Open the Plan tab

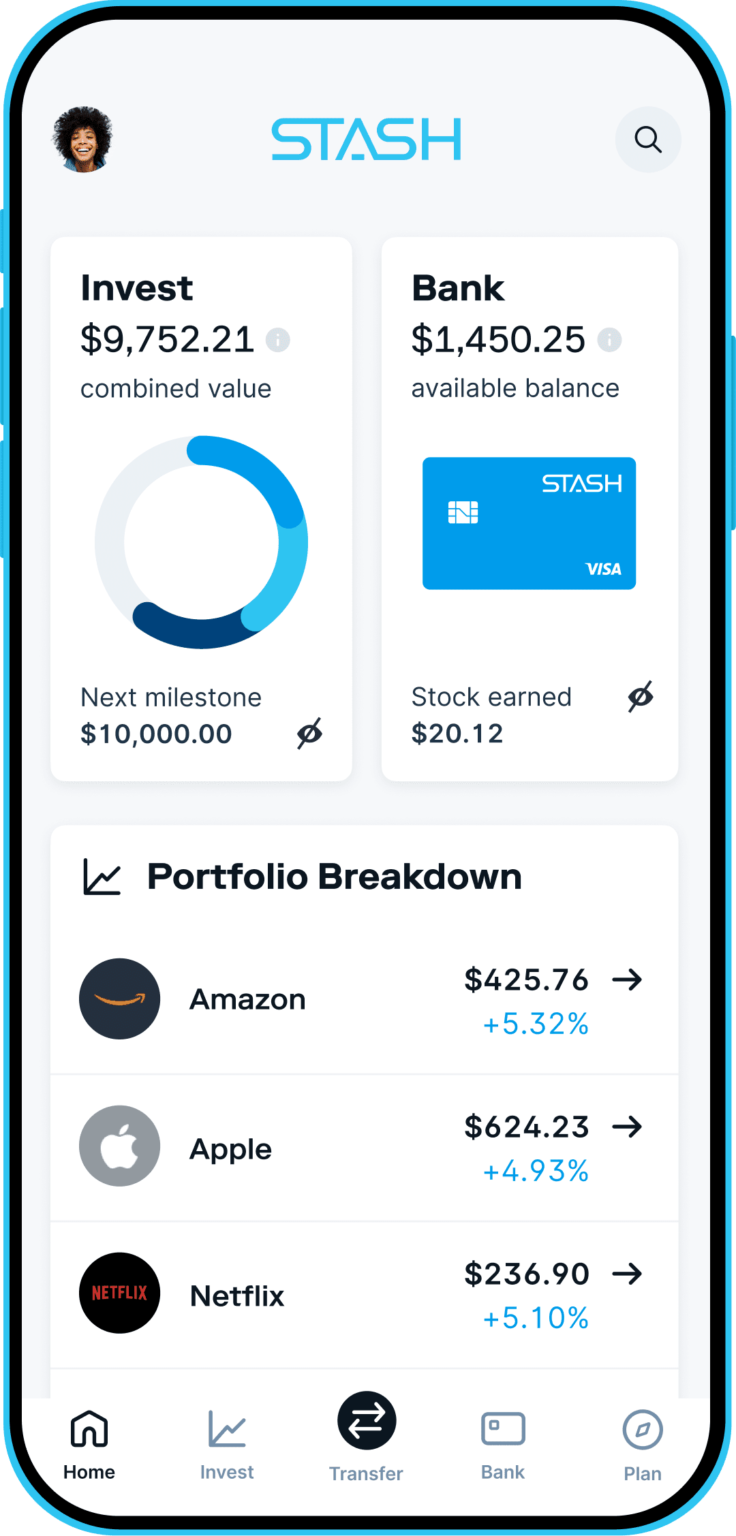point(642,1445)
